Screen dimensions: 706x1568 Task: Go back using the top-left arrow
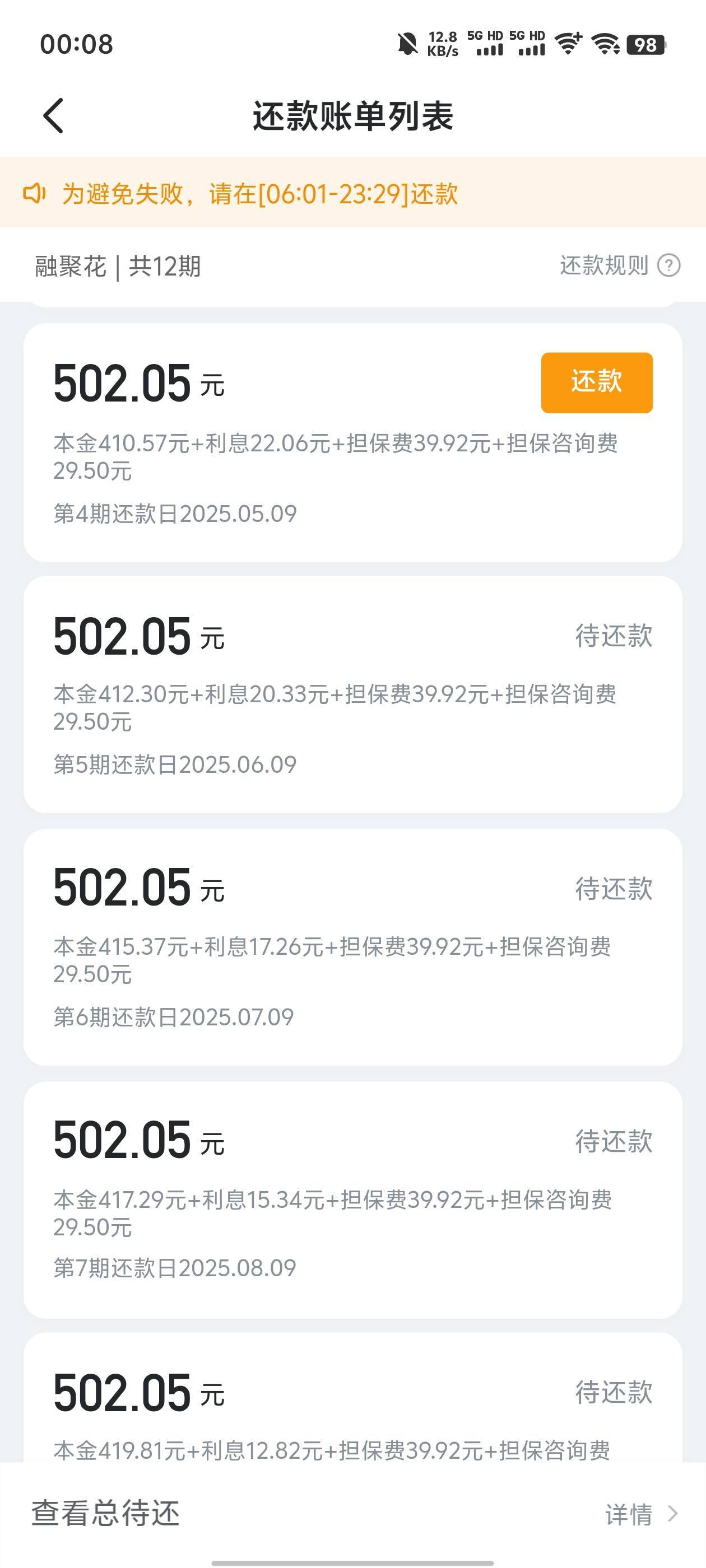click(54, 116)
